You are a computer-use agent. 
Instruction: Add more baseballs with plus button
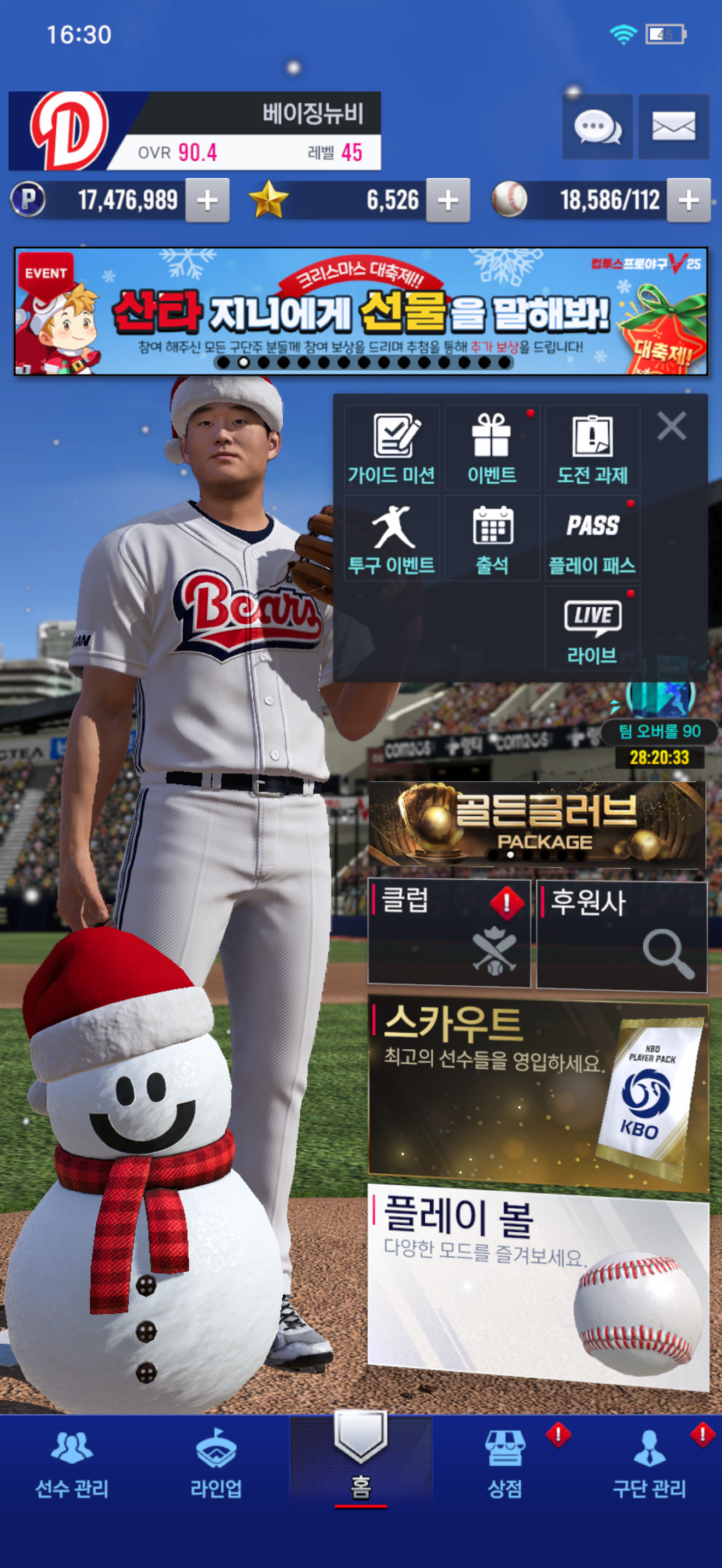coord(689,200)
